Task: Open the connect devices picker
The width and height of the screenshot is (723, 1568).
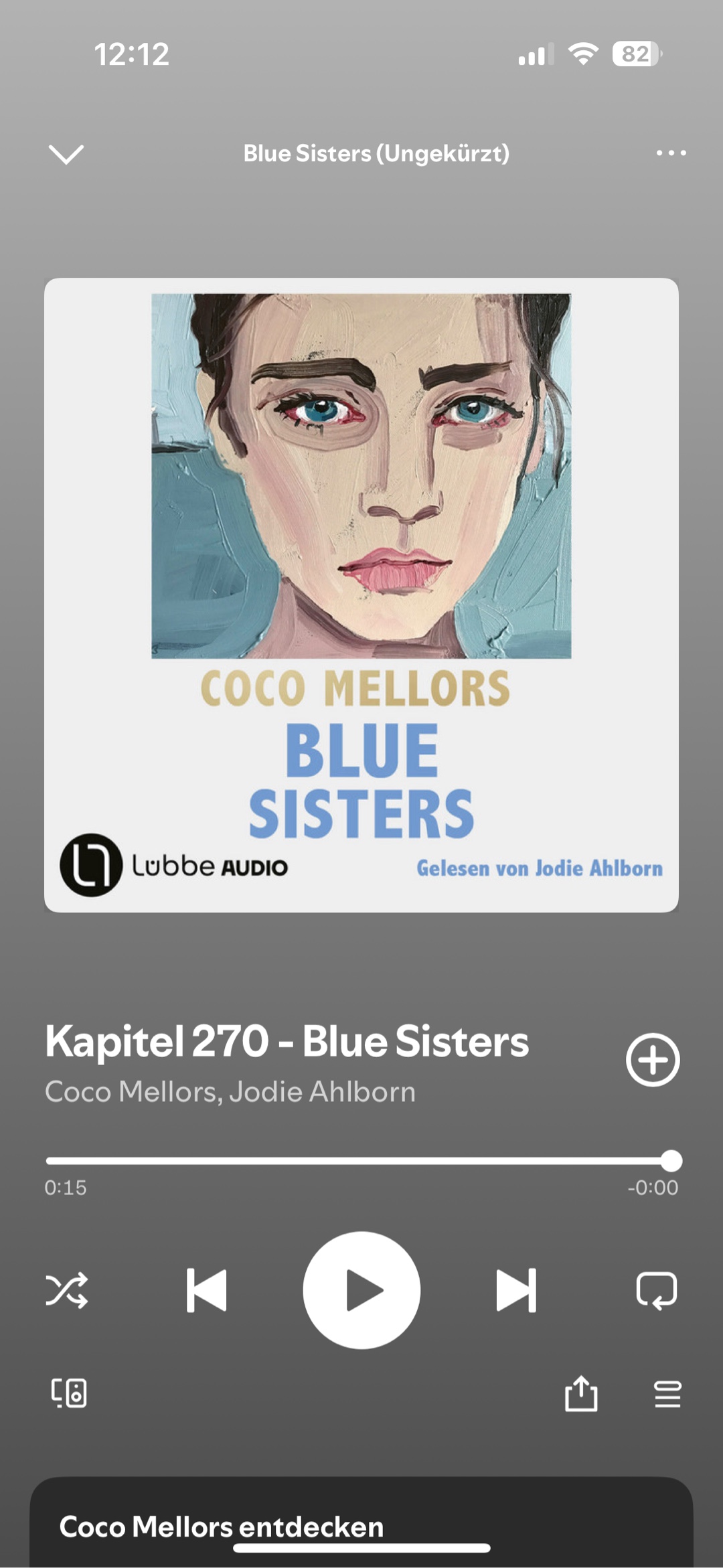Action: click(69, 1393)
